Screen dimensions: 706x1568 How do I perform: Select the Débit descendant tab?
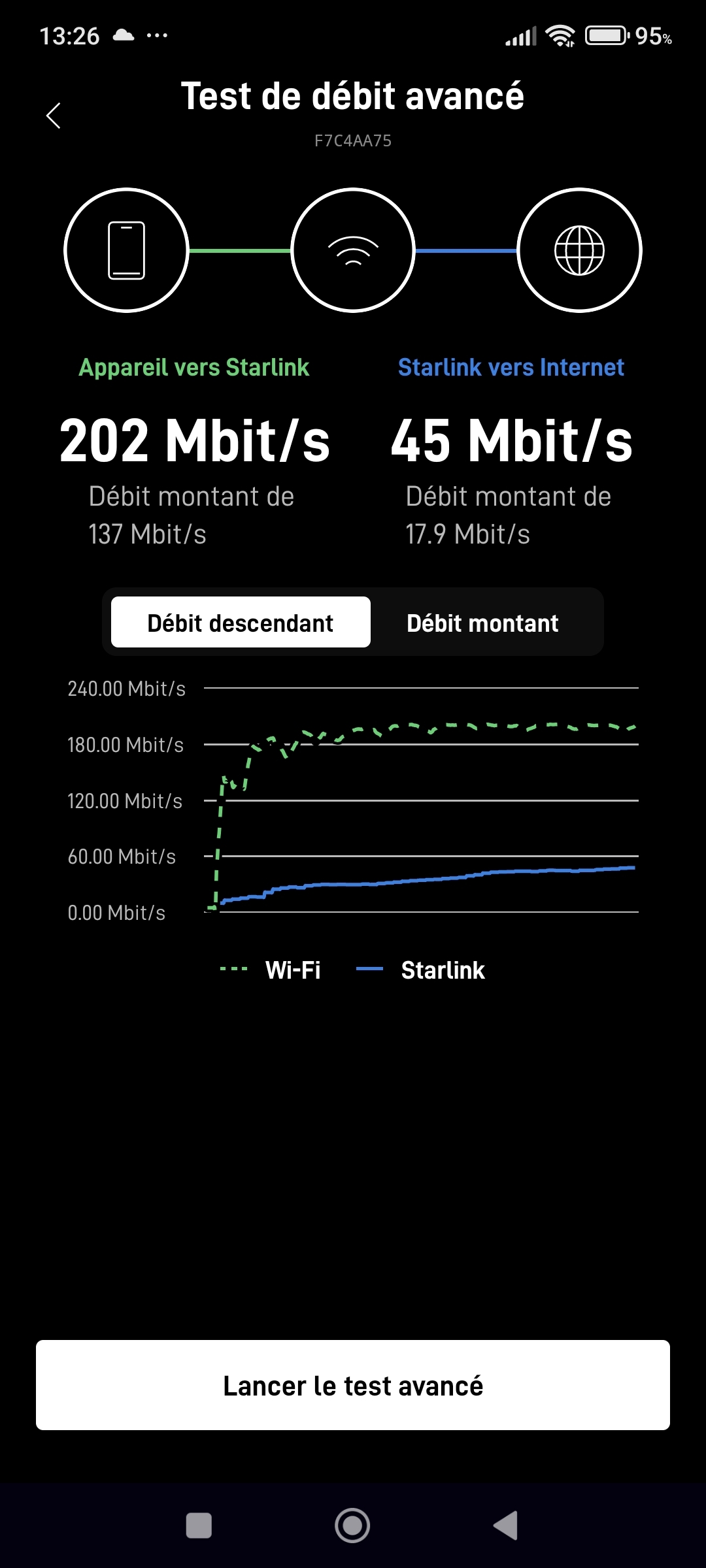[x=241, y=623]
